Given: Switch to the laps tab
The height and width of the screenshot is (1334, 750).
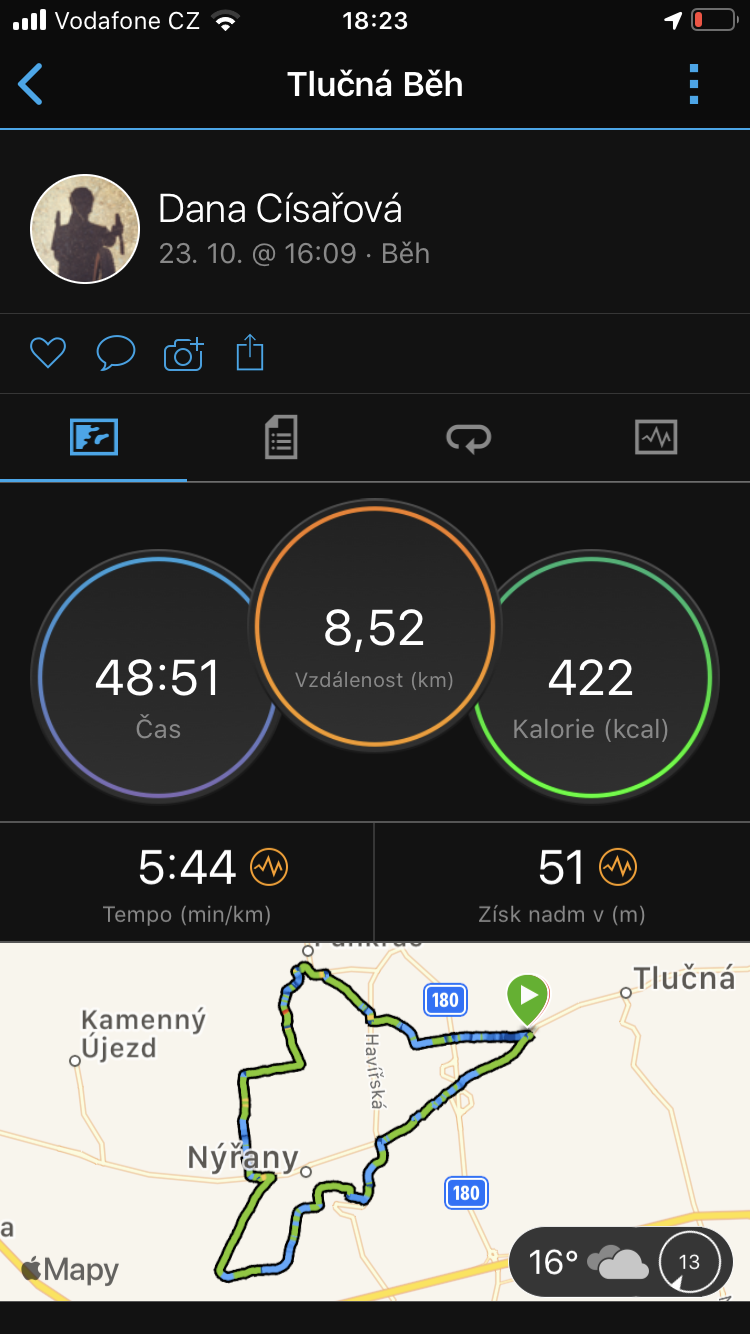Looking at the screenshot, I should (x=469, y=438).
